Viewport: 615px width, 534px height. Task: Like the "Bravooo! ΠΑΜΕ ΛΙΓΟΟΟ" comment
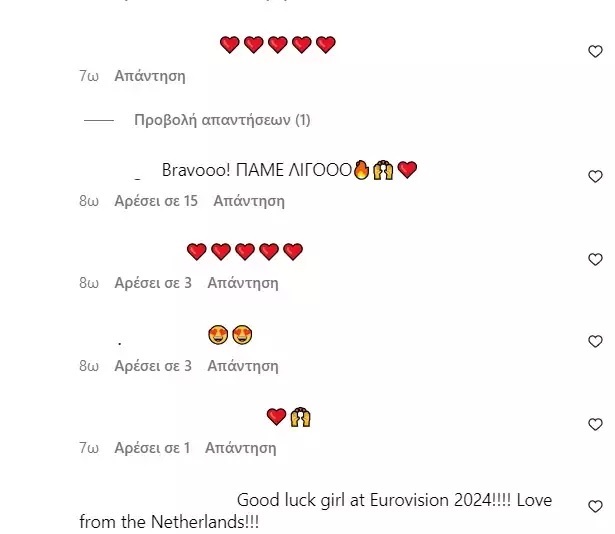[596, 177]
